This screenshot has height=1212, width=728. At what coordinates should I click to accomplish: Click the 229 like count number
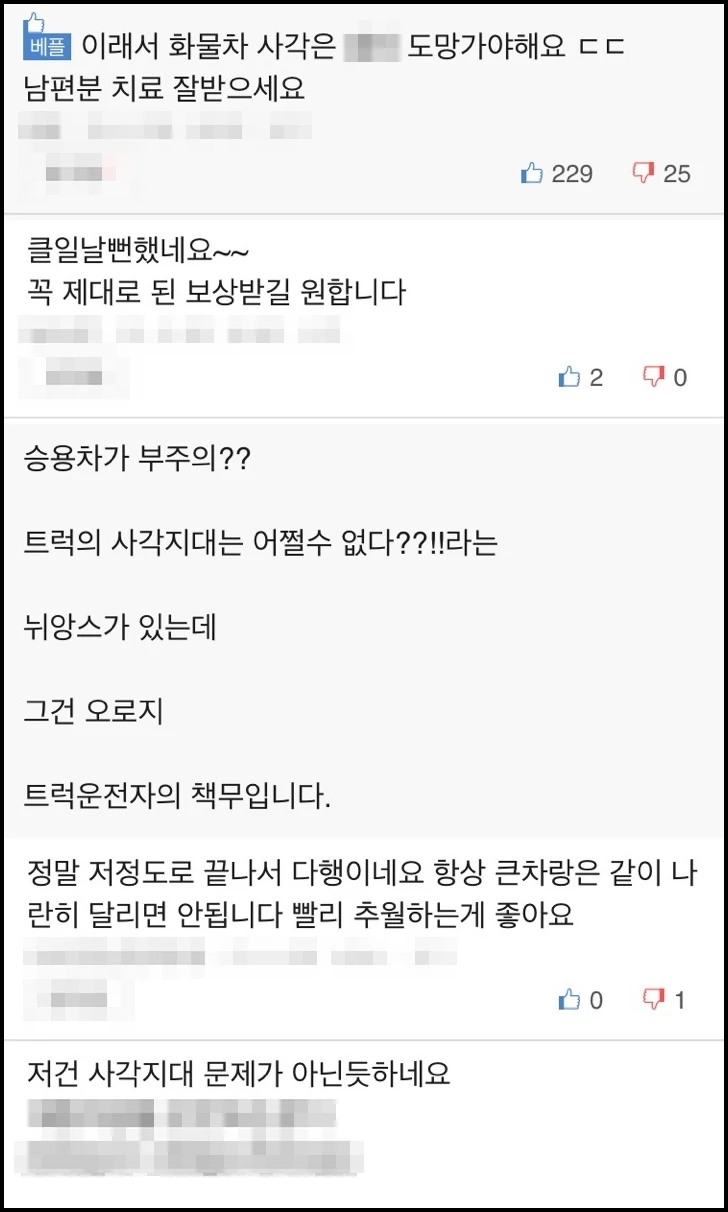[567, 173]
